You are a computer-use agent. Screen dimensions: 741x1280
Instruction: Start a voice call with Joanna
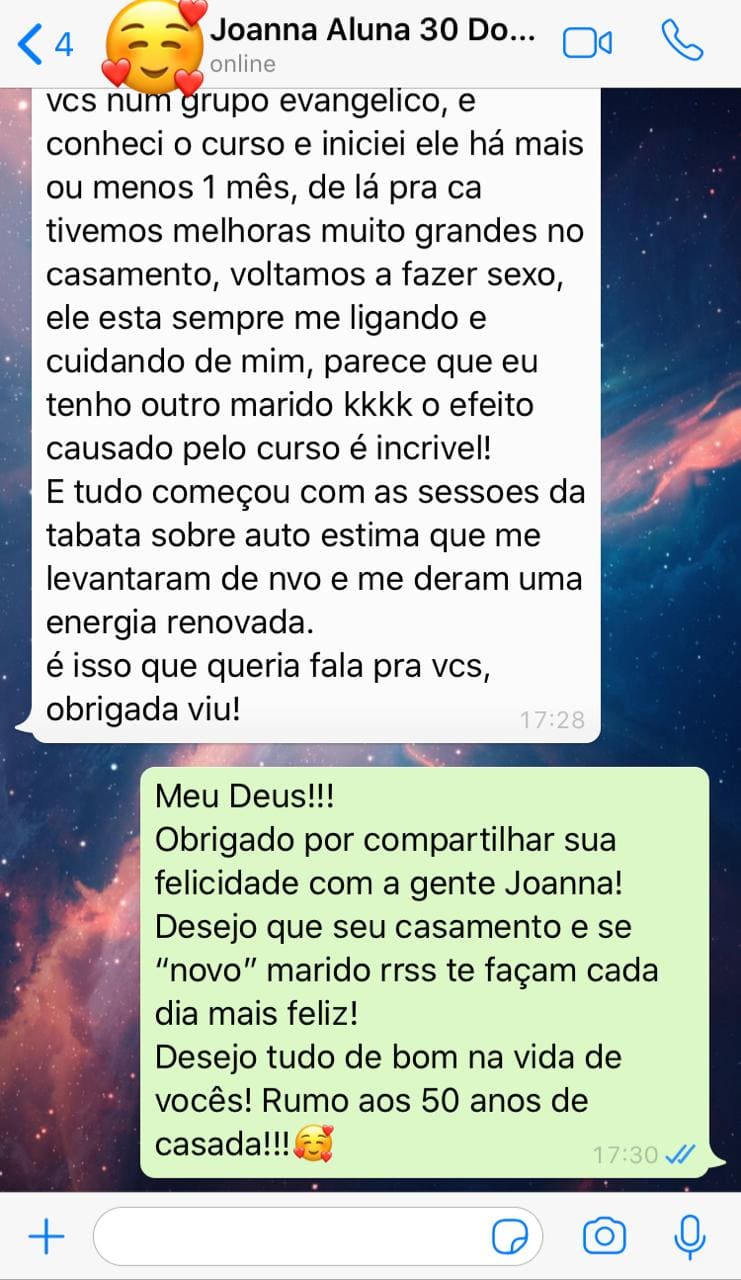pos(682,42)
